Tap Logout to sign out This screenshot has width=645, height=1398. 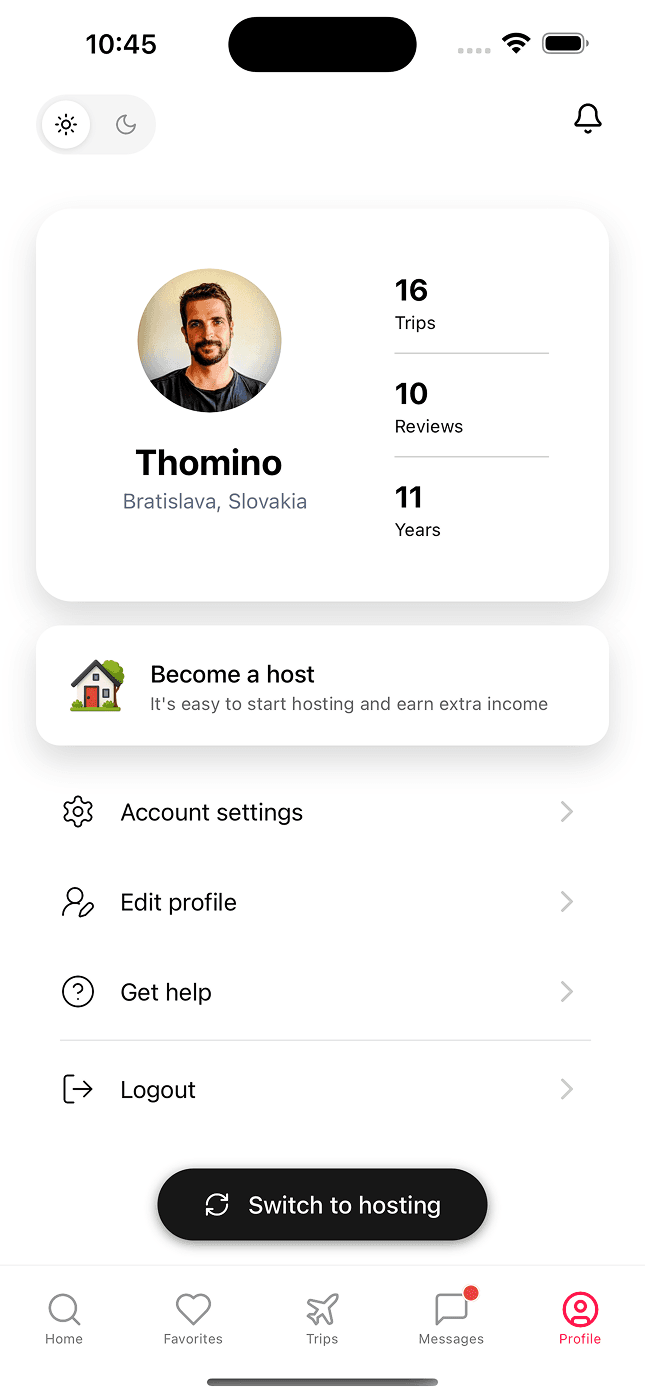322,1089
